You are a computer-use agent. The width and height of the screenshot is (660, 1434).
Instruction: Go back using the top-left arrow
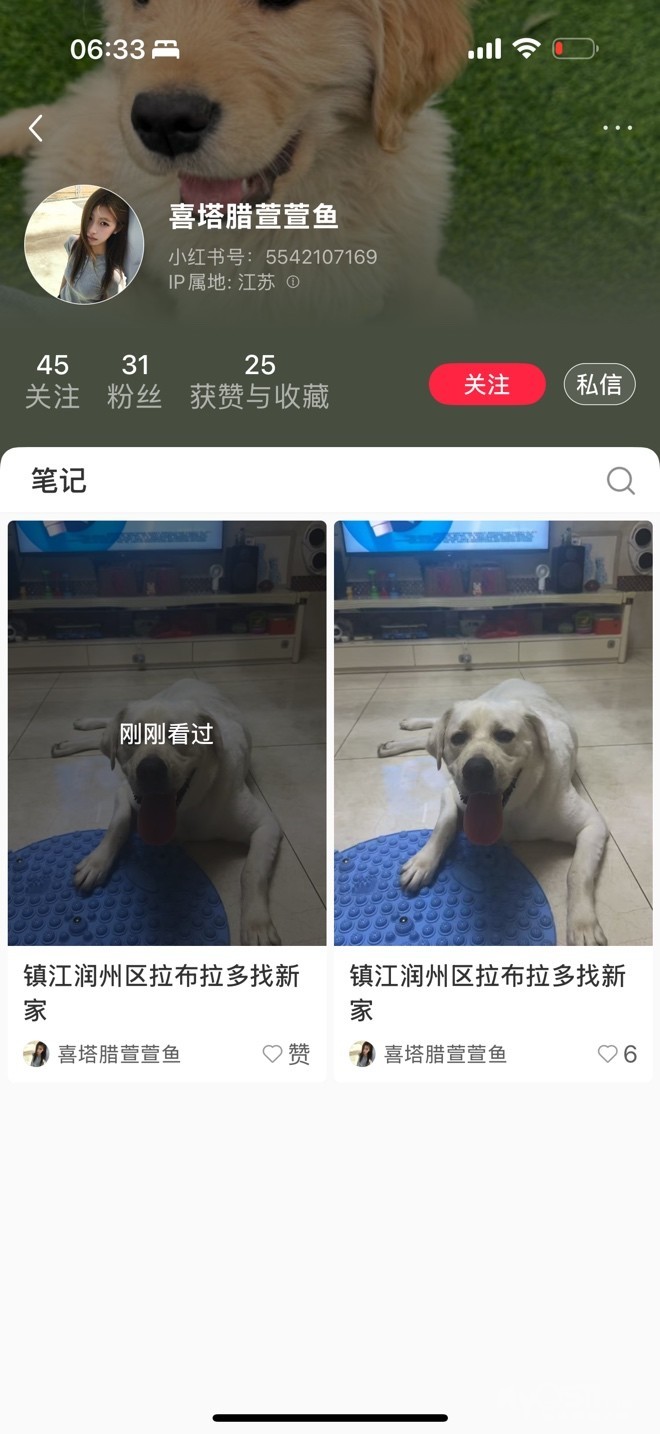pyautogui.click(x=36, y=128)
